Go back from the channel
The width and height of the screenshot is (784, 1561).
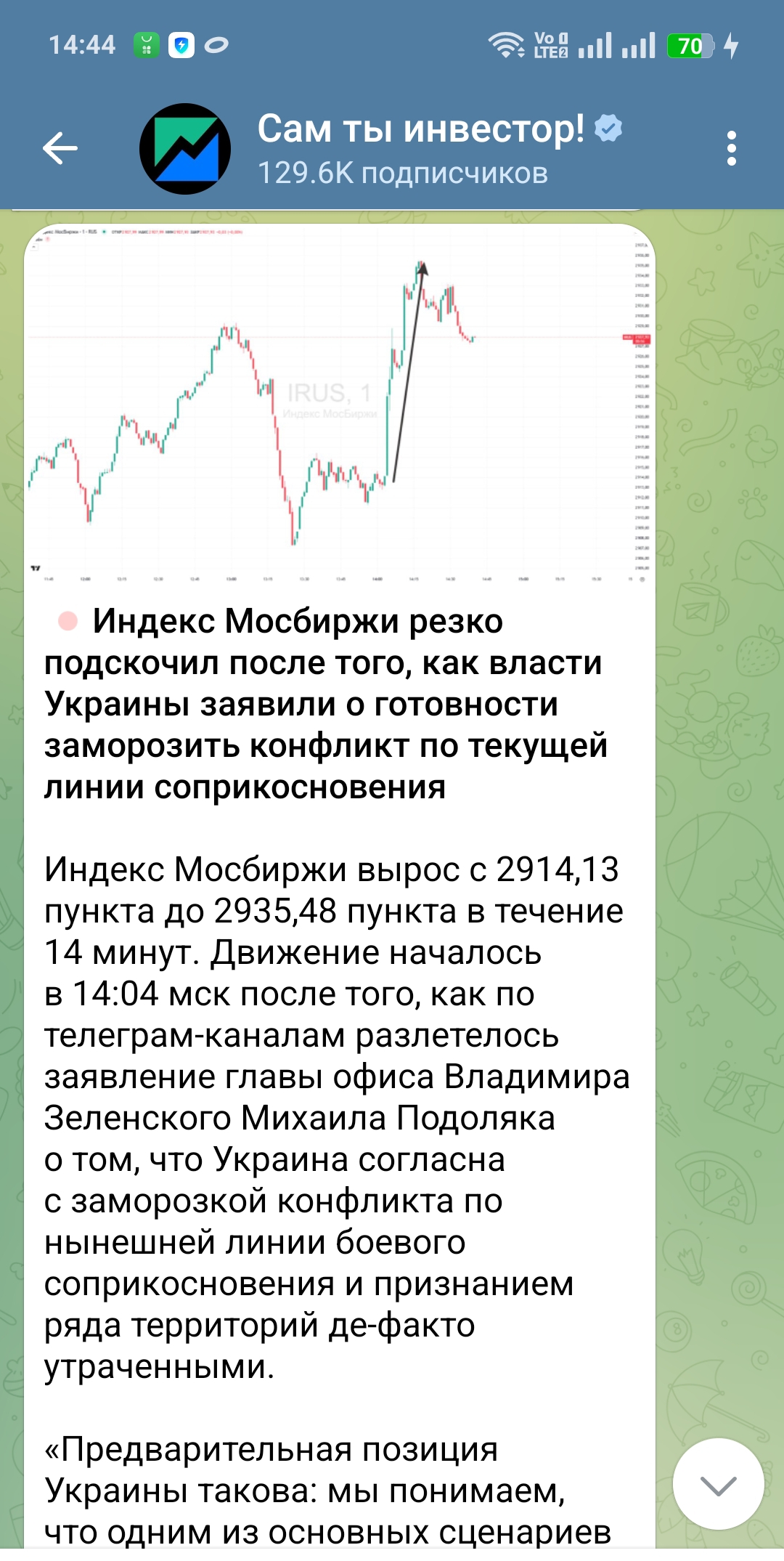pyautogui.click(x=60, y=149)
